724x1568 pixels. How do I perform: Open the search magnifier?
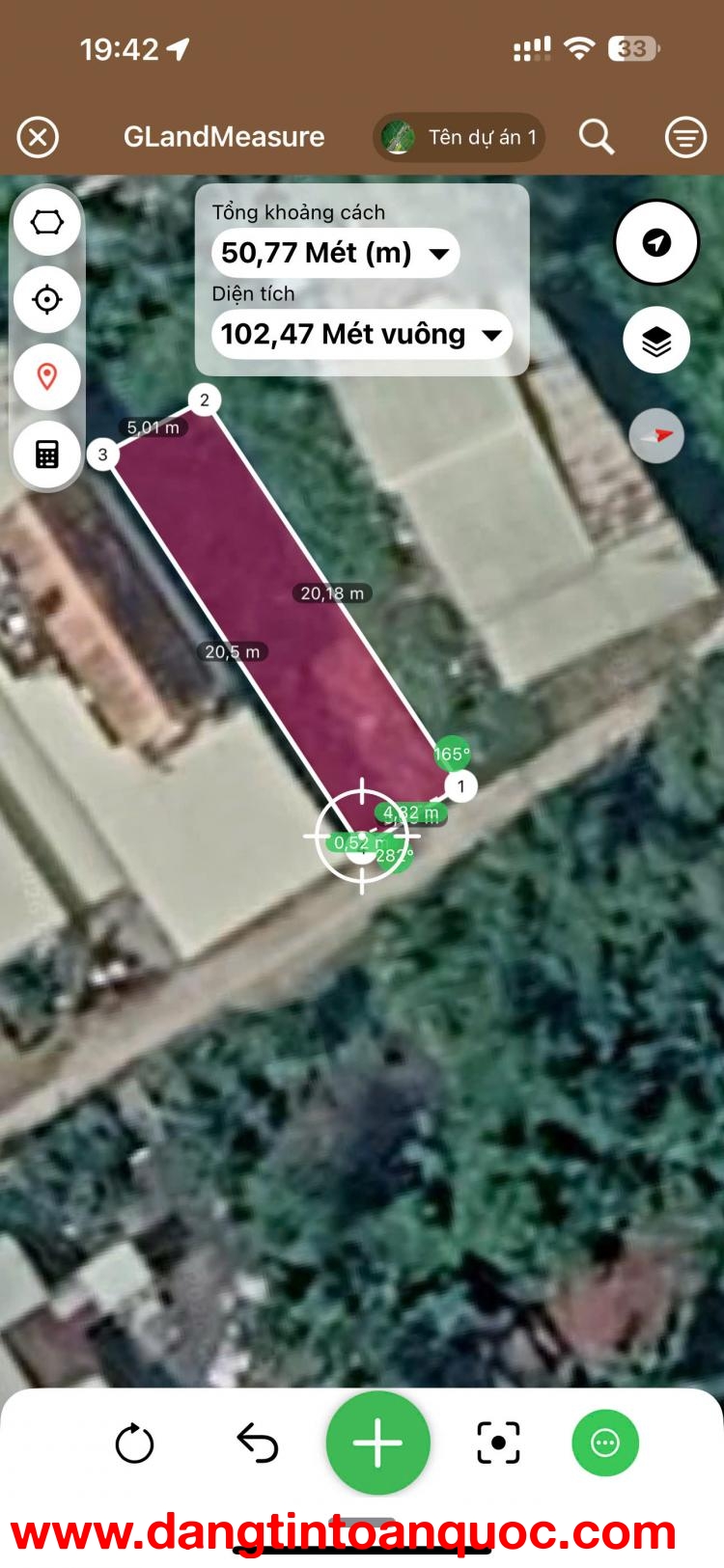597,137
